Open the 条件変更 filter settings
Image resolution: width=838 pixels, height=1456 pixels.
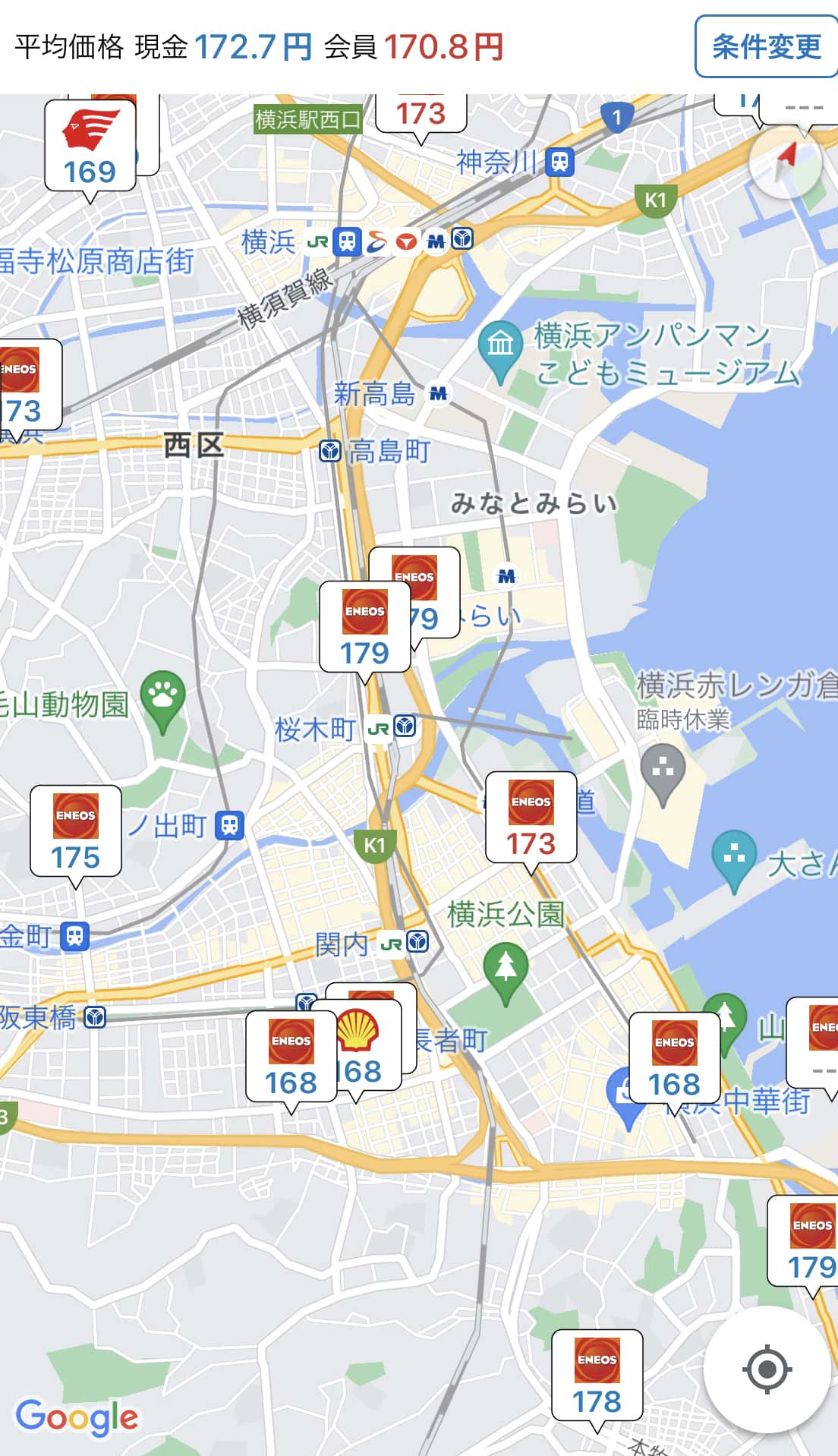tap(765, 46)
